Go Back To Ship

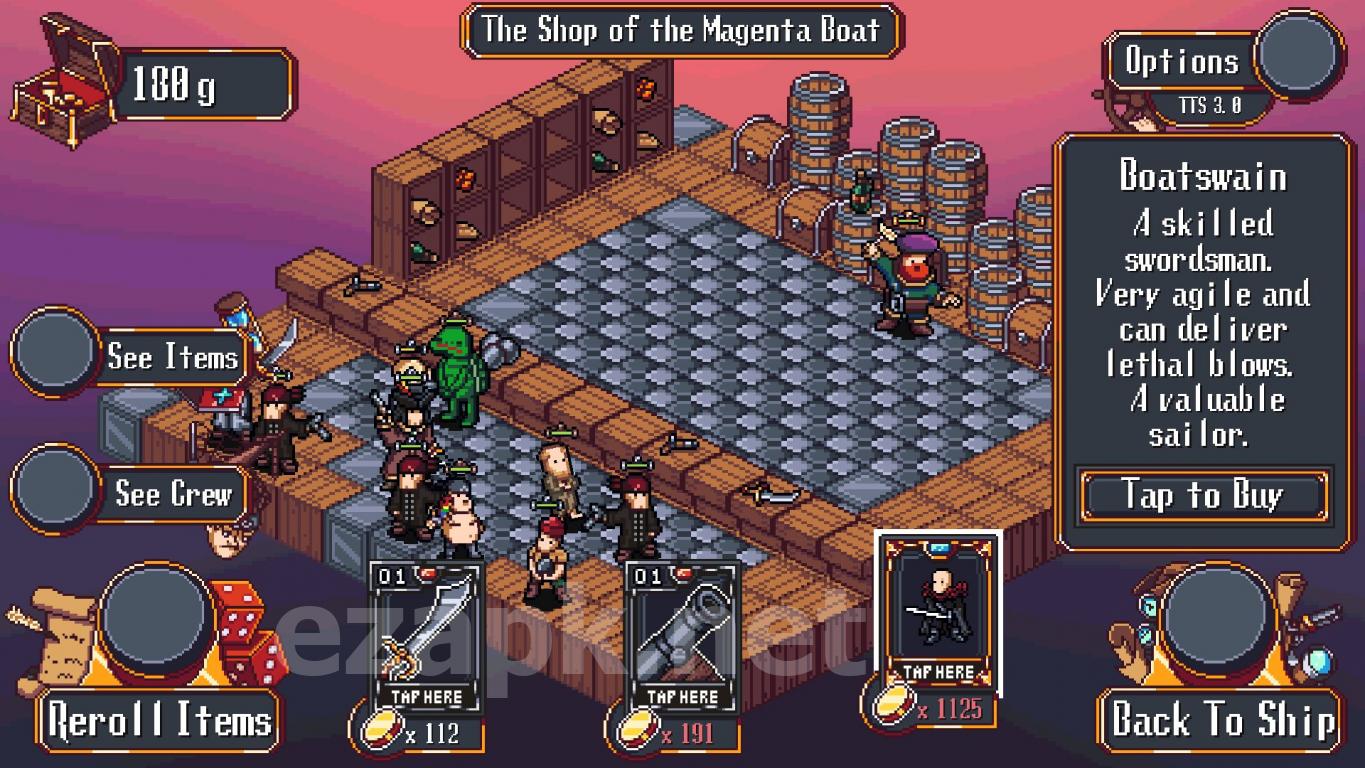(x=1222, y=720)
